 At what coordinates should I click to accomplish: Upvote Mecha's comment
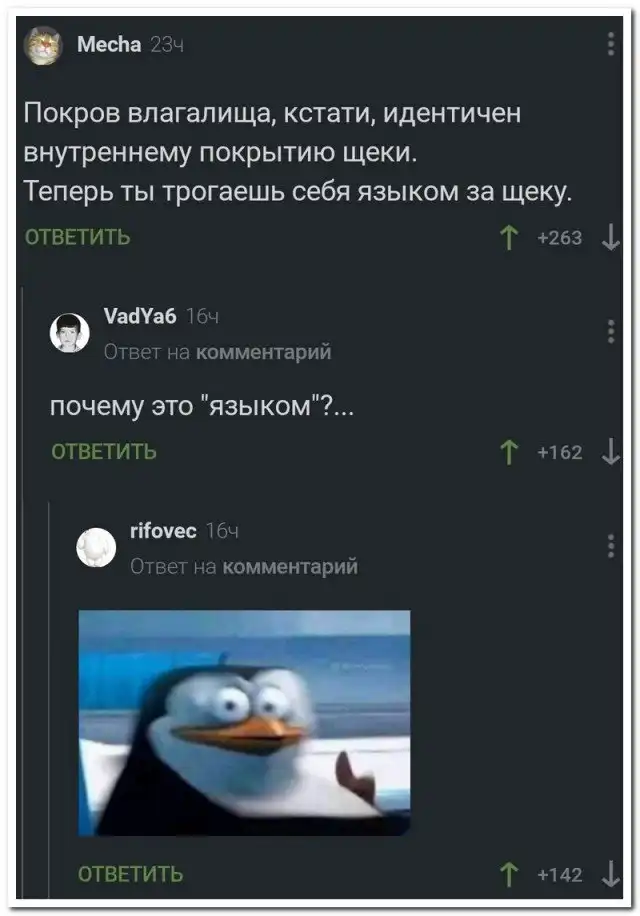tap(508, 238)
